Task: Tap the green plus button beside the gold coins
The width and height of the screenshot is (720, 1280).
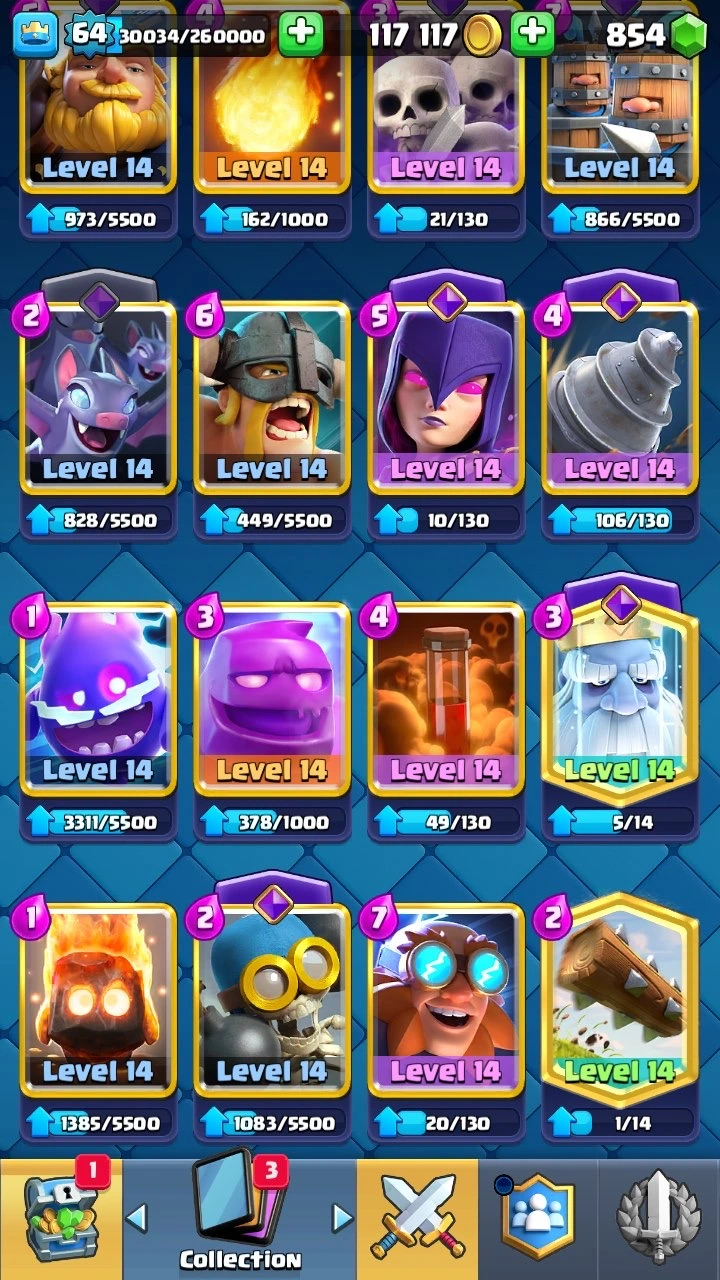Action: click(x=532, y=35)
